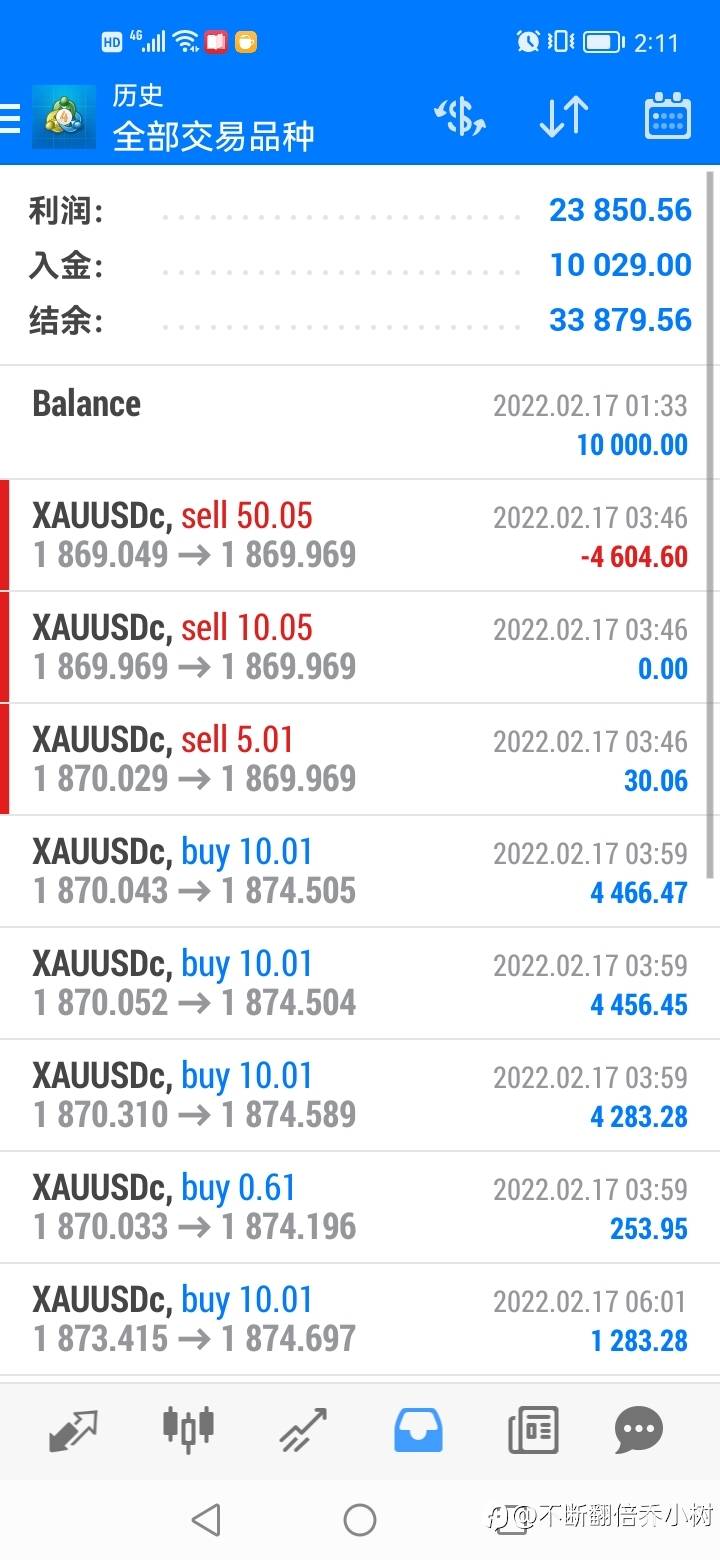Open the buy trade with profit 4 466.47
This screenshot has width=720, height=1560.
(360, 871)
